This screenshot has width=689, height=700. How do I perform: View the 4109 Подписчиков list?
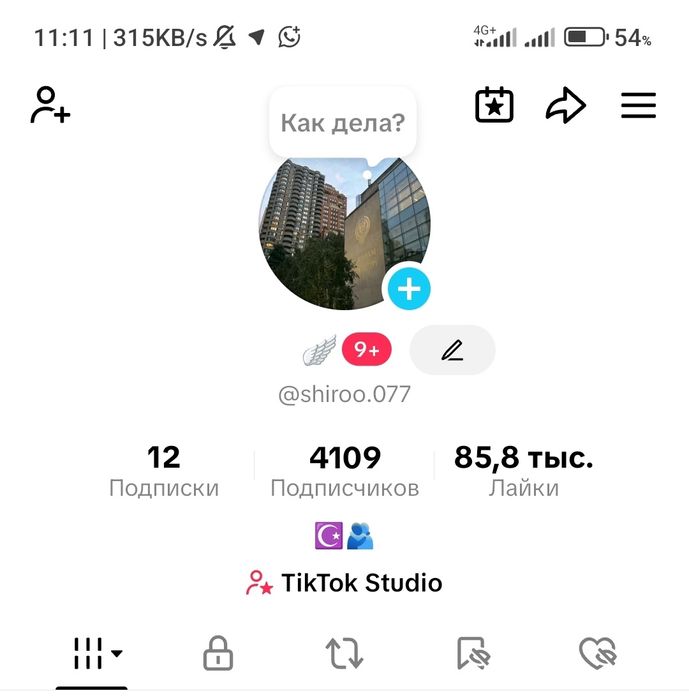tap(344, 471)
